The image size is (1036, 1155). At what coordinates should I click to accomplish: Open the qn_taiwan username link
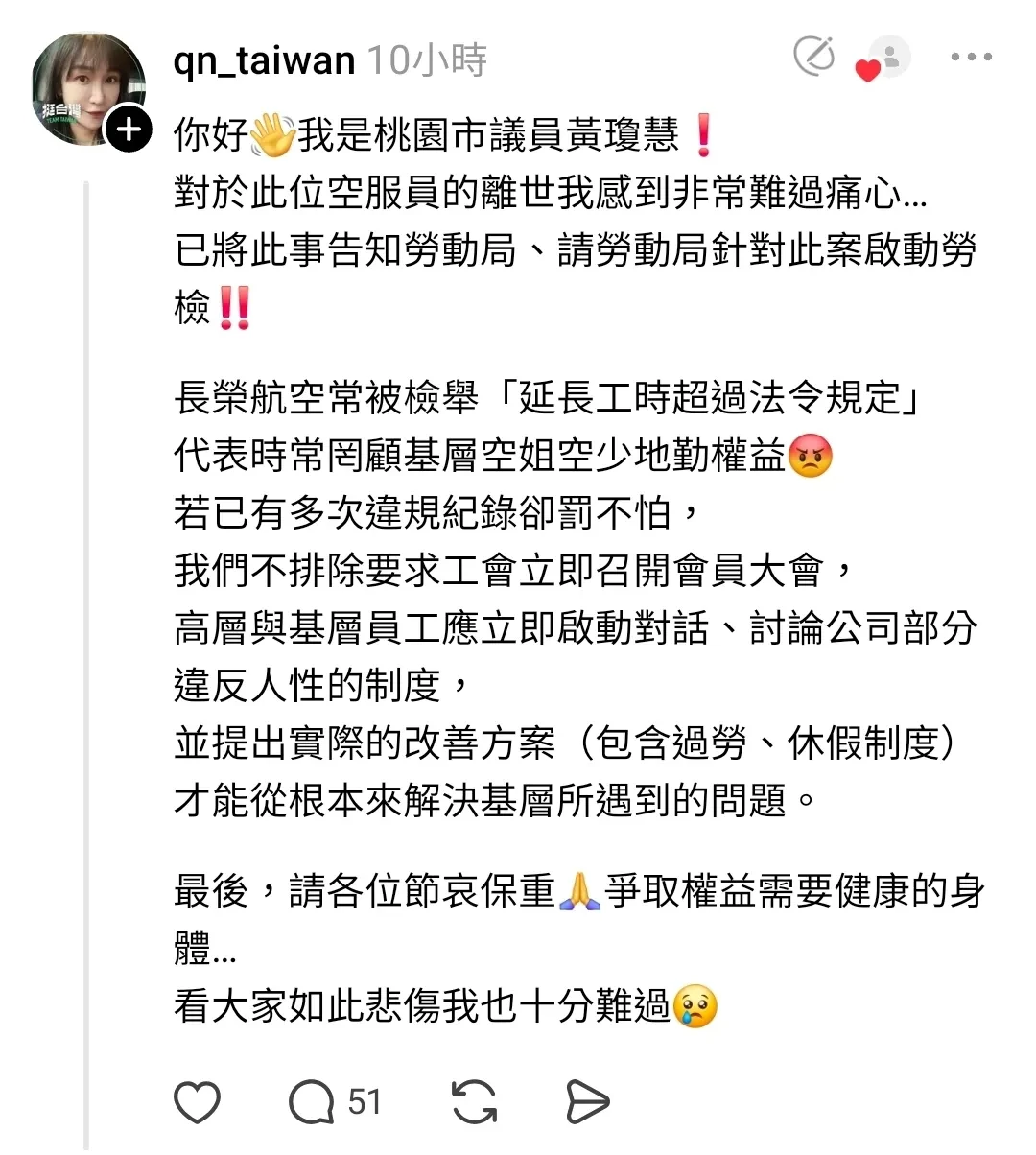264,60
